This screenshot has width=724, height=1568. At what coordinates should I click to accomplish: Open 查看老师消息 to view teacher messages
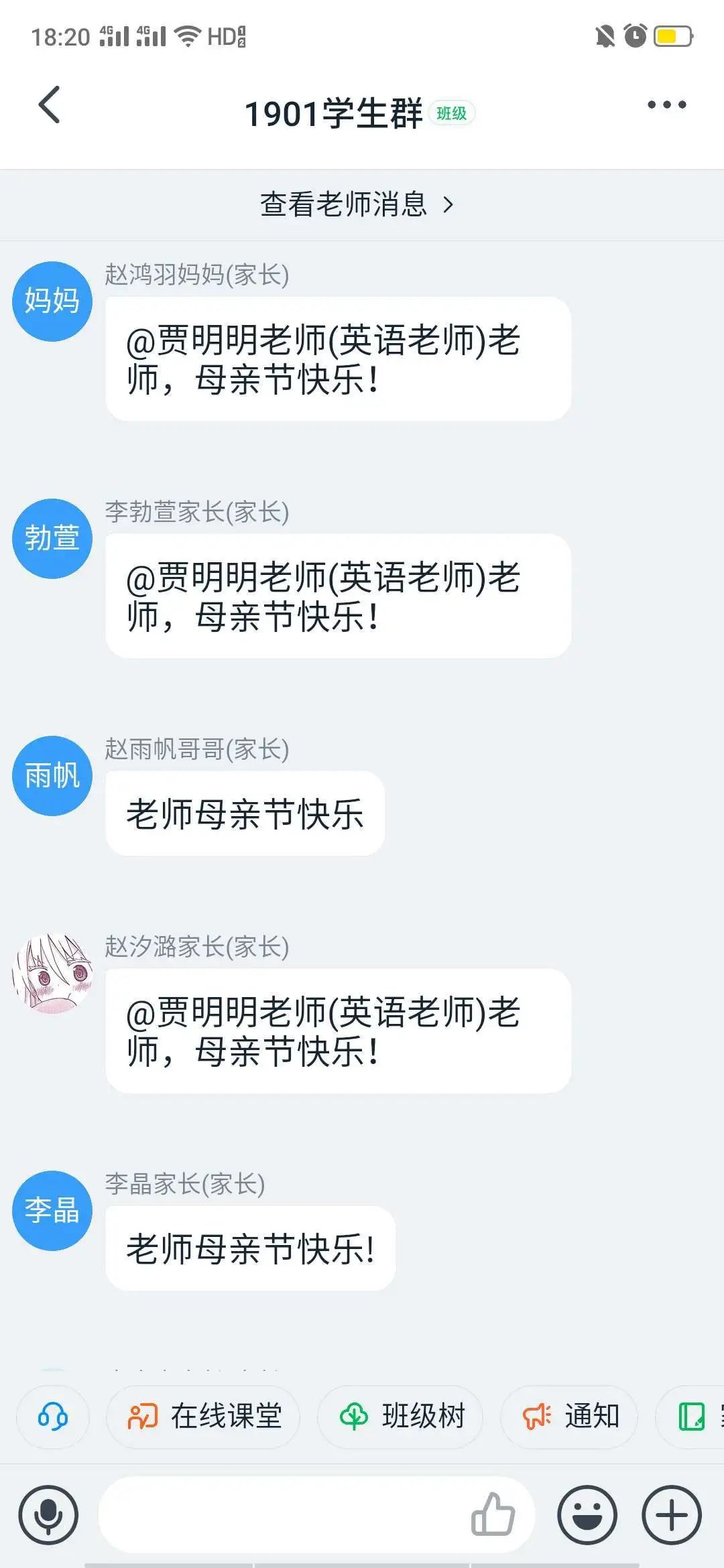click(357, 204)
